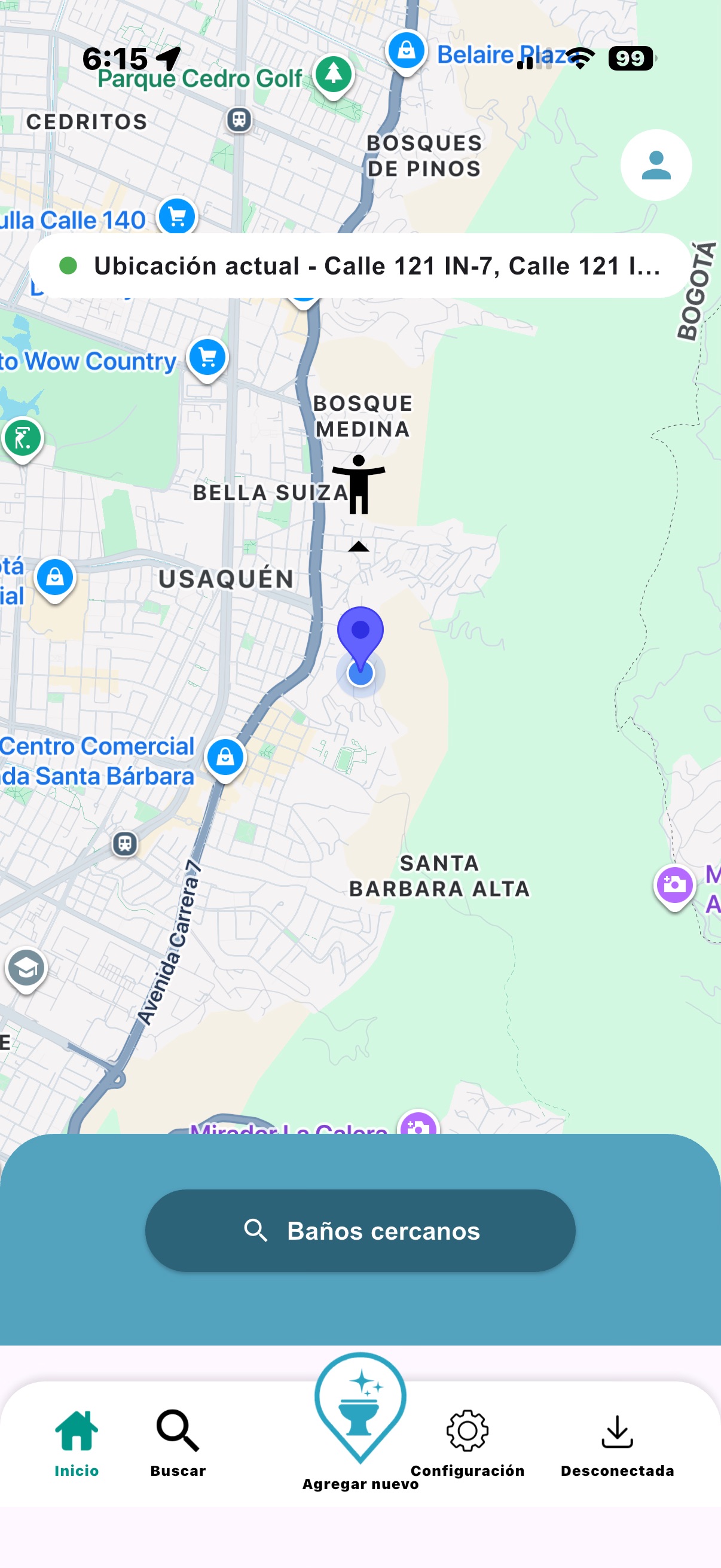Select the purple location pin on map
The image size is (721, 1568).
pos(360,633)
